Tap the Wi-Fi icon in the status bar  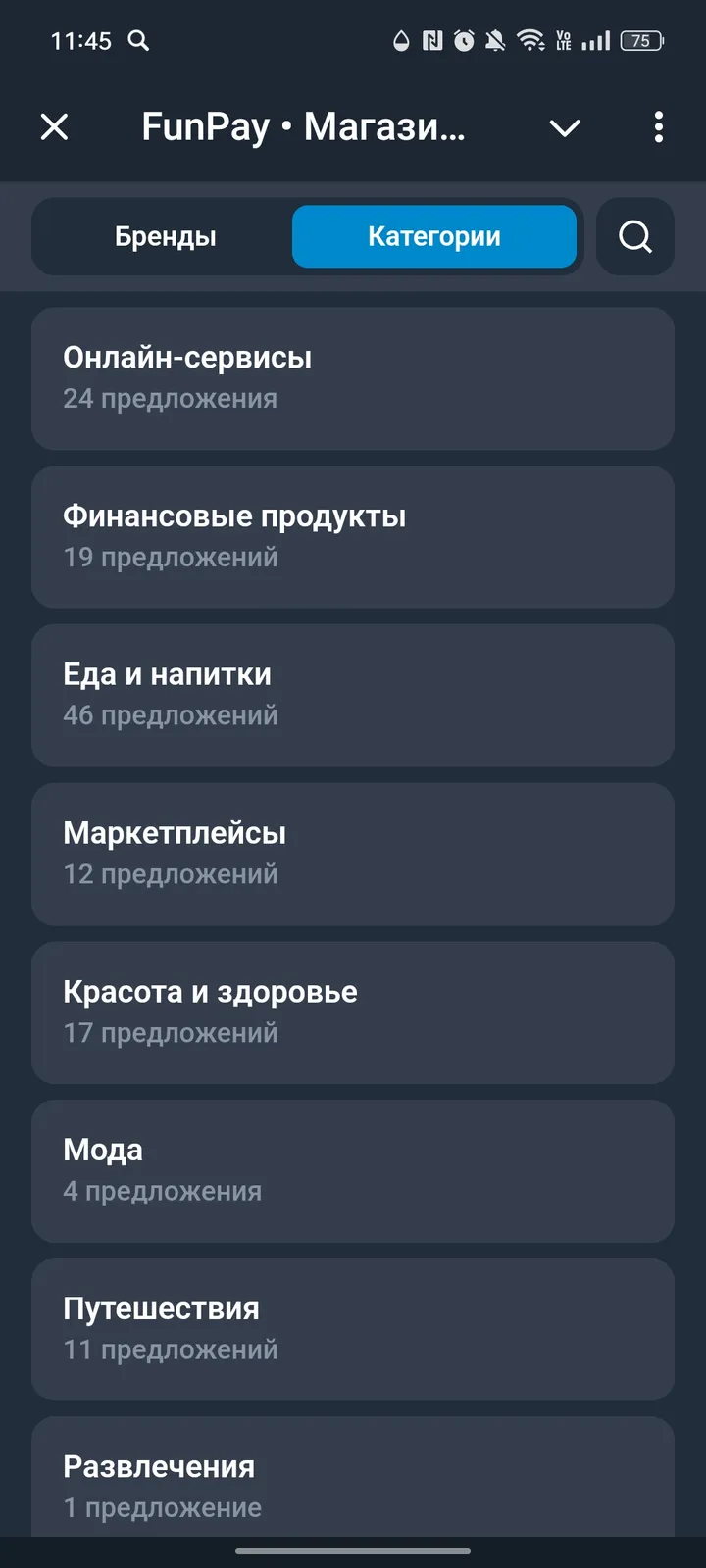pyautogui.click(x=530, y=41)
